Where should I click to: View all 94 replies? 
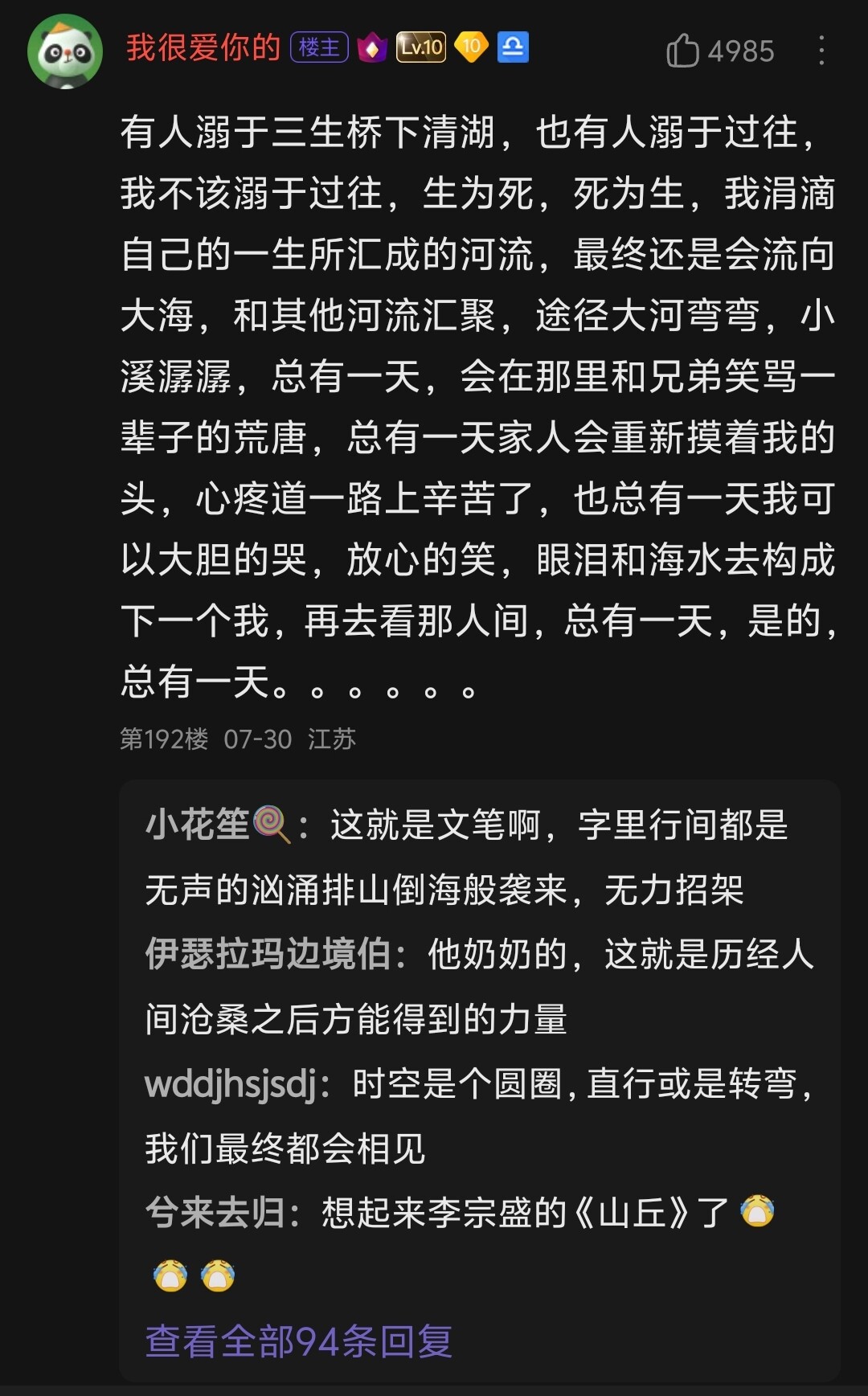point(298,1341)
